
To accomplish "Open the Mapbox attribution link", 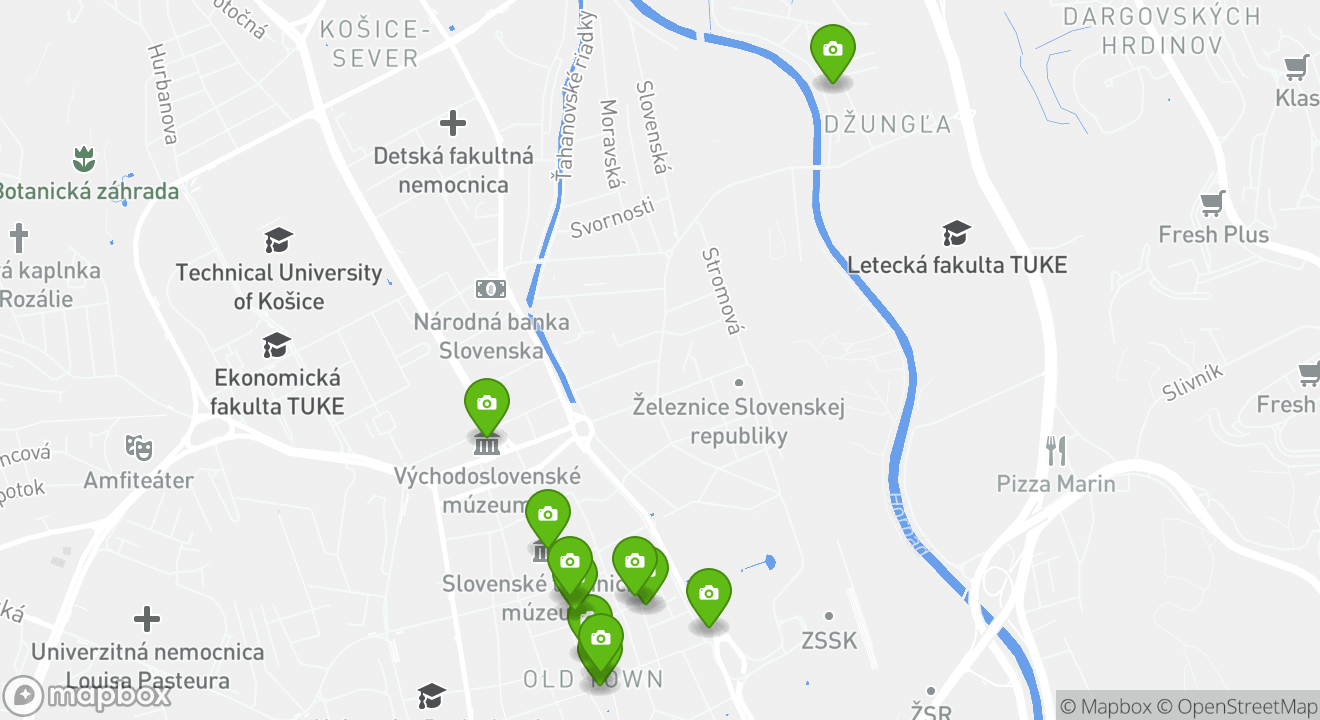I will pos(1105,706).
